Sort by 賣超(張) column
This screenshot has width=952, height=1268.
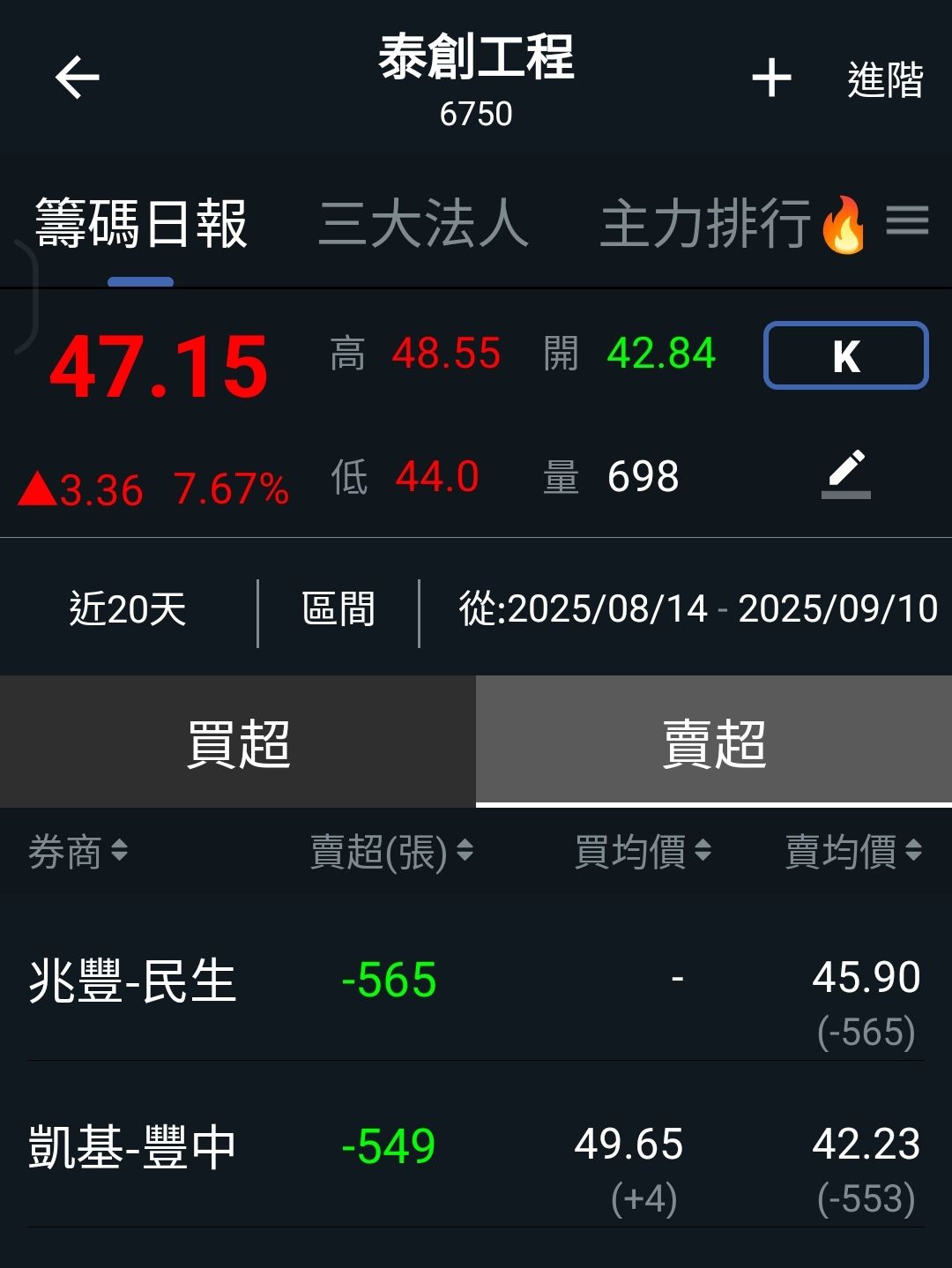pos(391,852)
